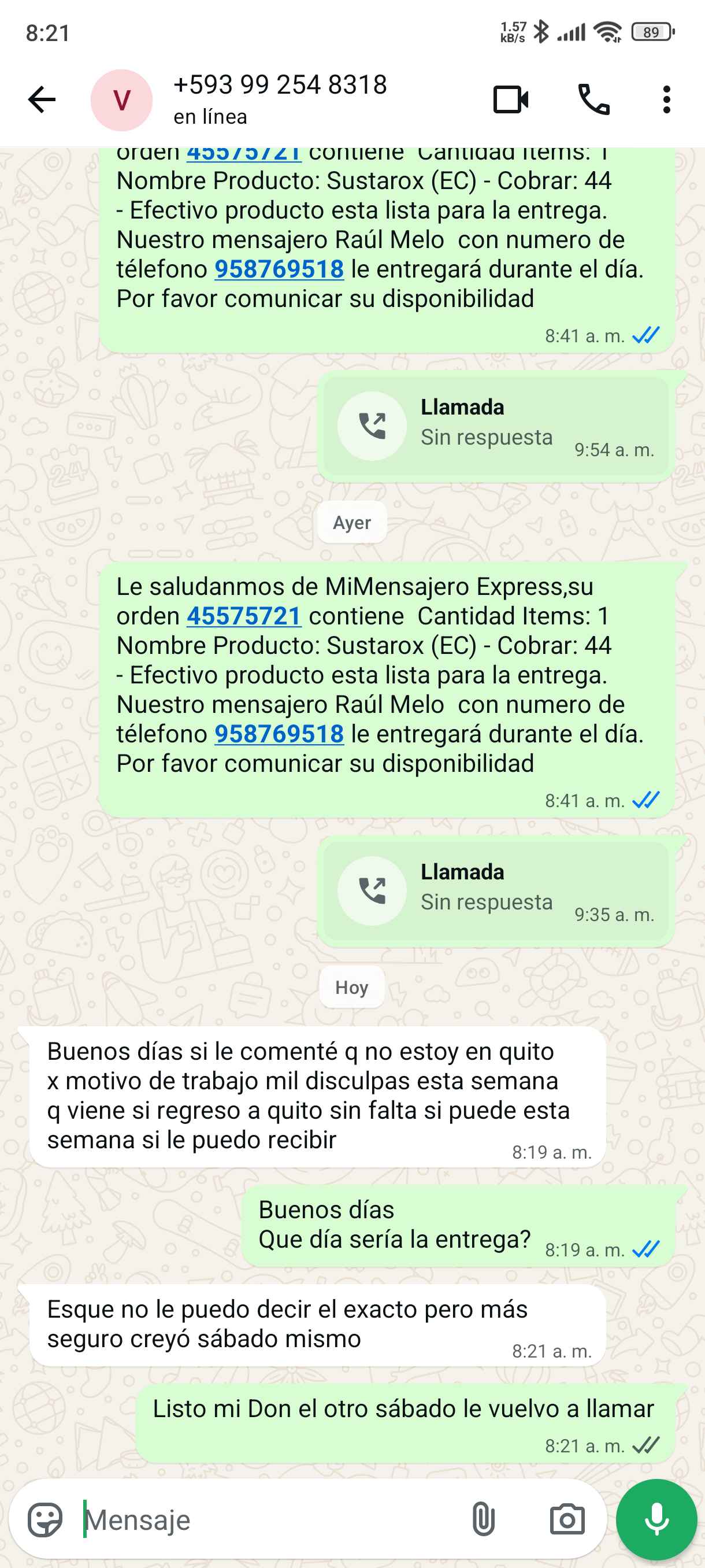Record a voice message

tap(656, 1520)
